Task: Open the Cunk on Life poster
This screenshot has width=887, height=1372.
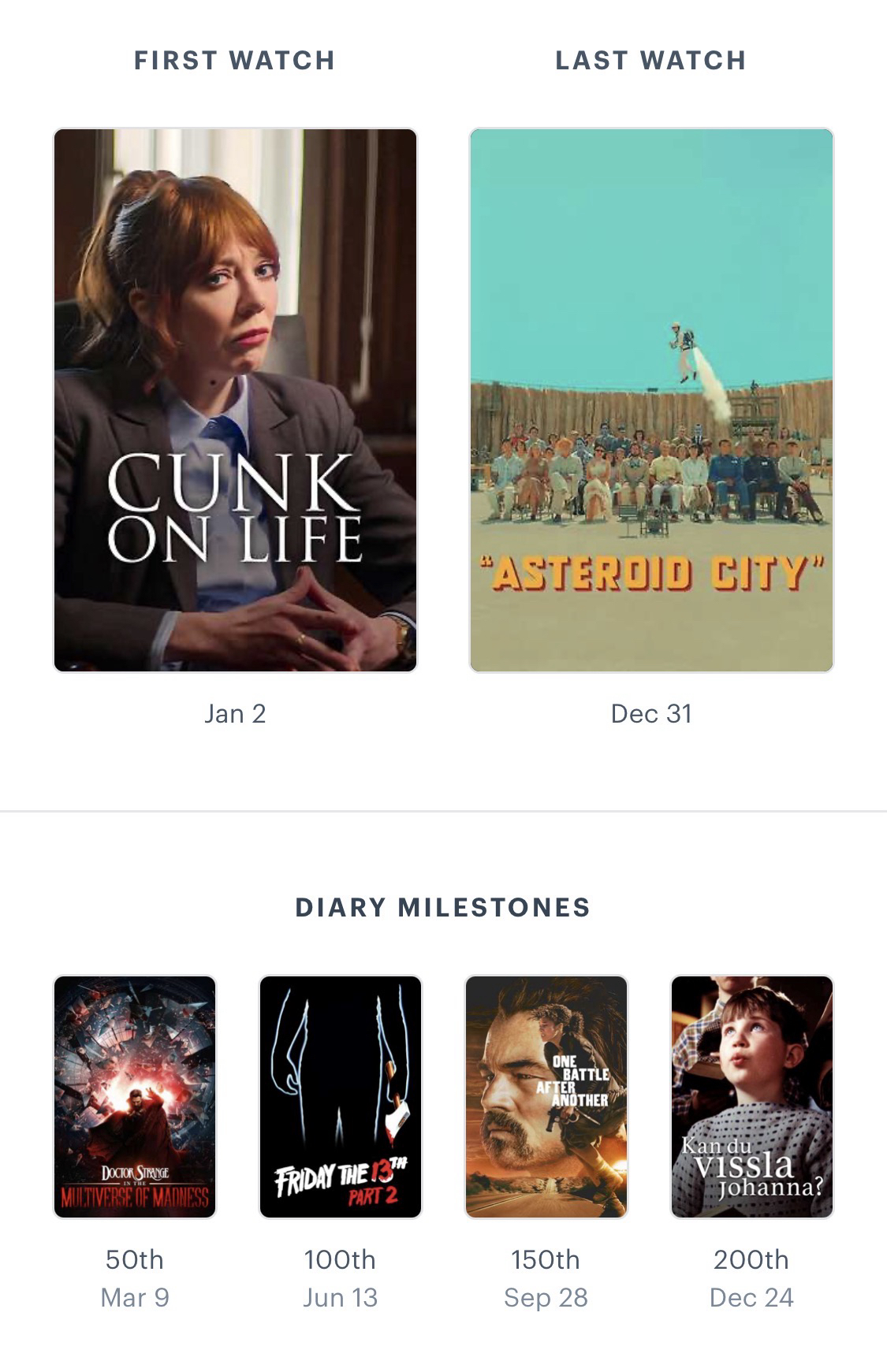Action: pos(235,400)
